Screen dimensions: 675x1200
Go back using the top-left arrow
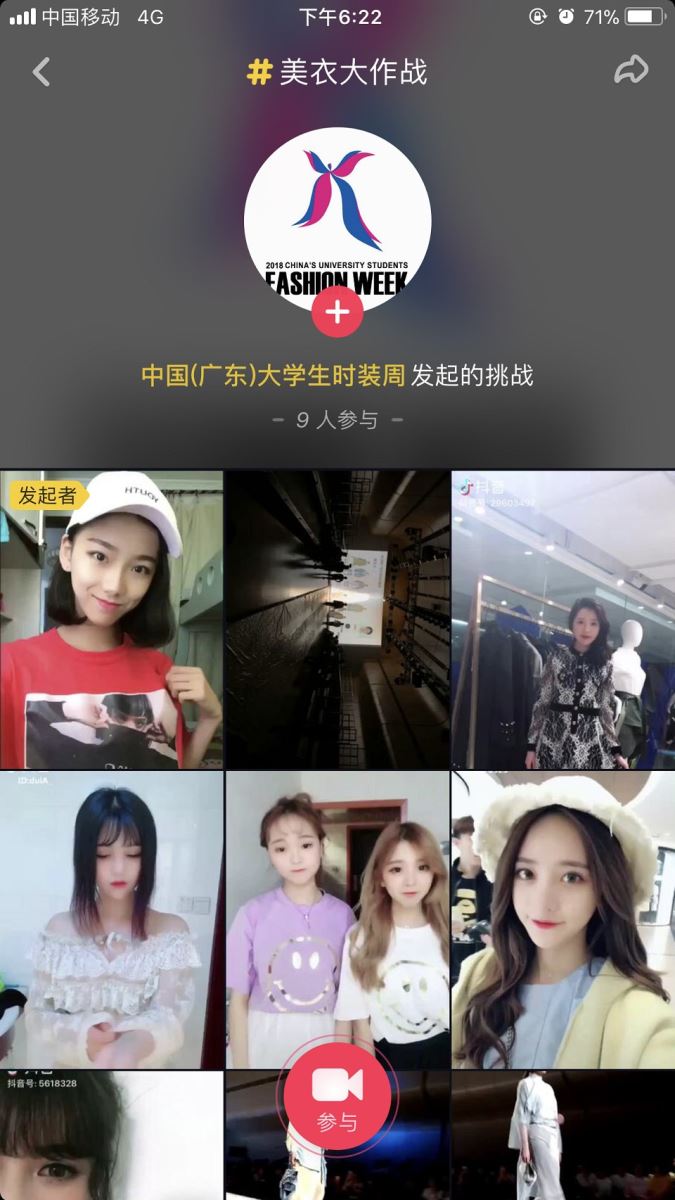pos(41,72)
